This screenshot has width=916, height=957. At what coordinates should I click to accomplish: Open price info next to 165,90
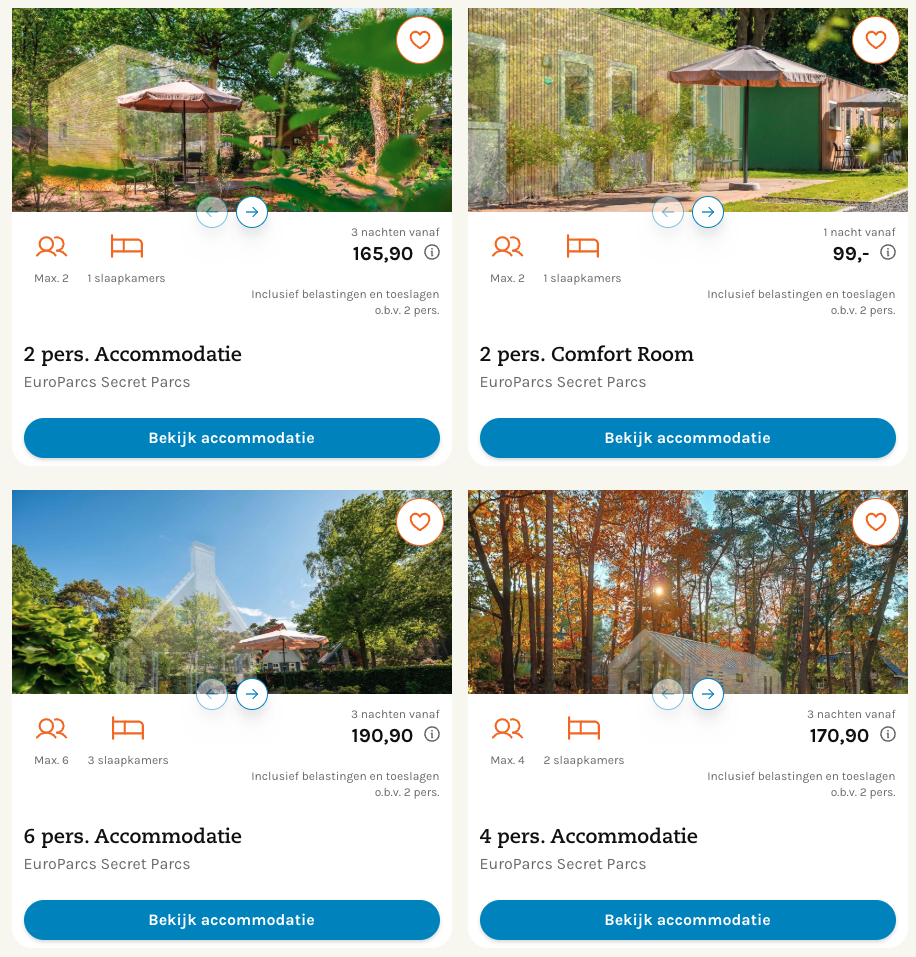tap(432, 253)
